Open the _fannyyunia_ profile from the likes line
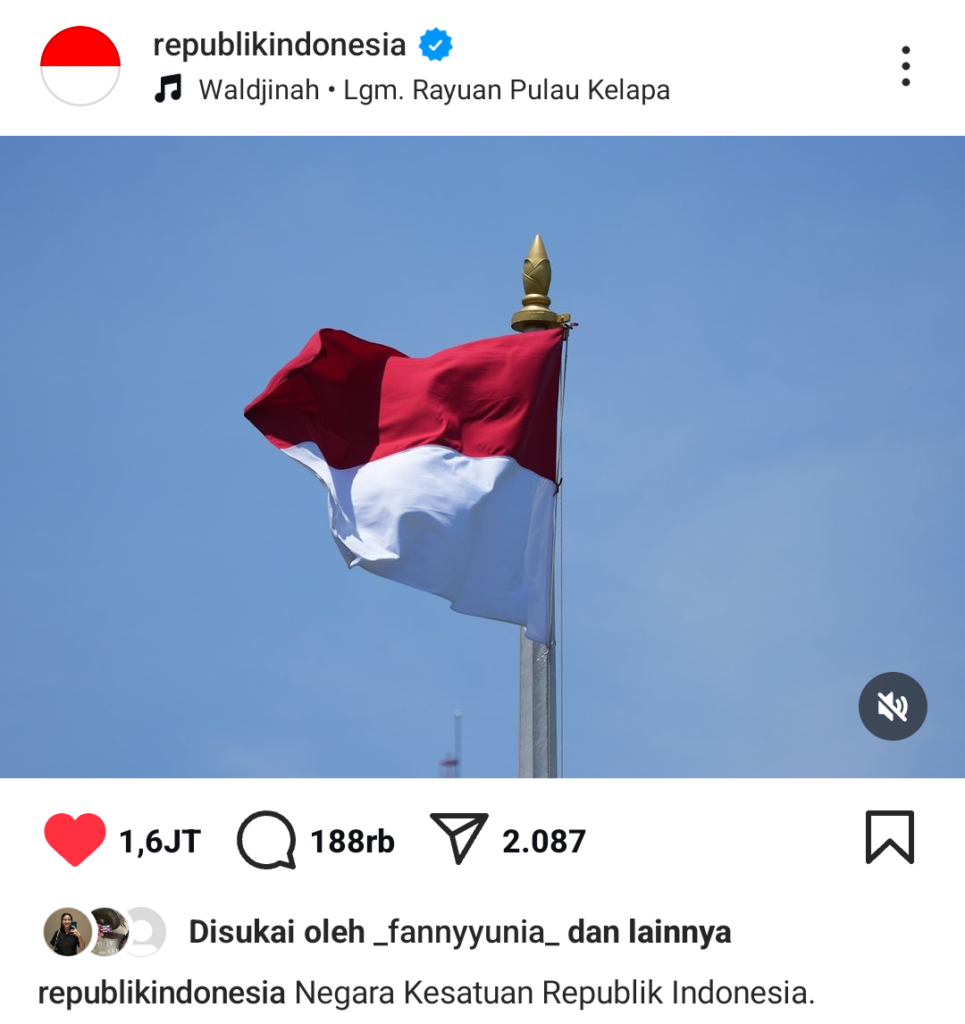The image size is (965, 1024). 465,933
